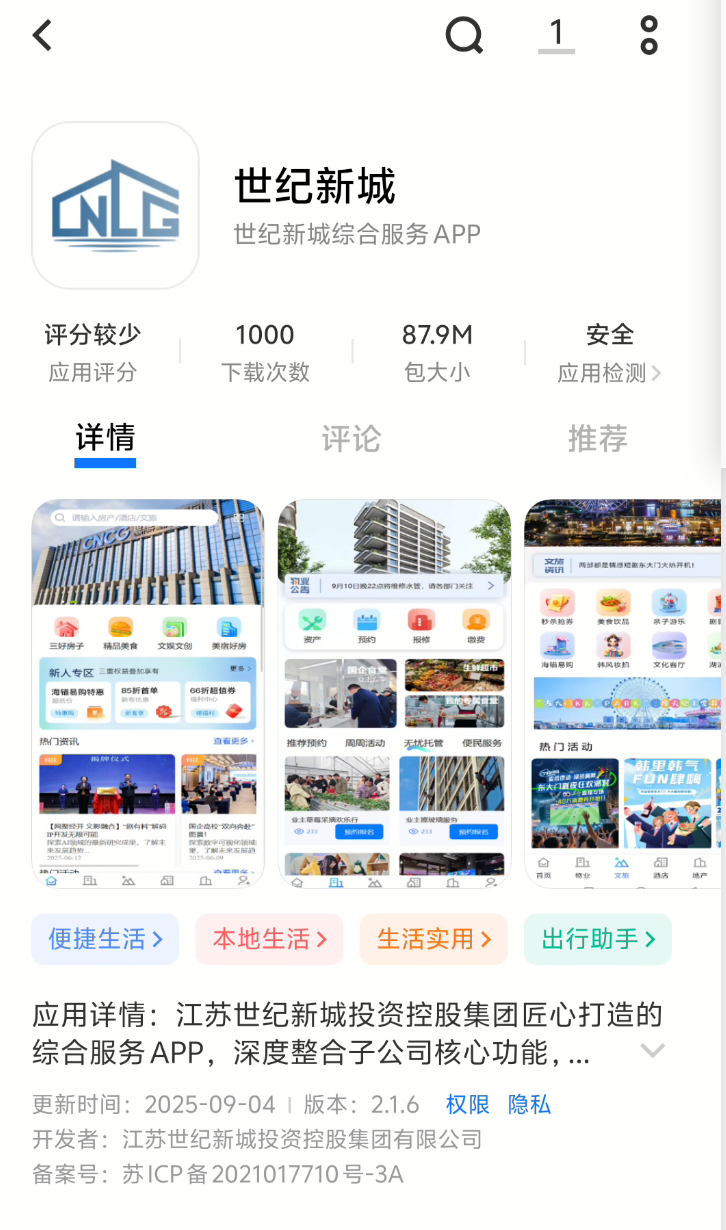Switch to the 推荐 tab
The width and height of the screenshot is (726, 1230).
597,438
